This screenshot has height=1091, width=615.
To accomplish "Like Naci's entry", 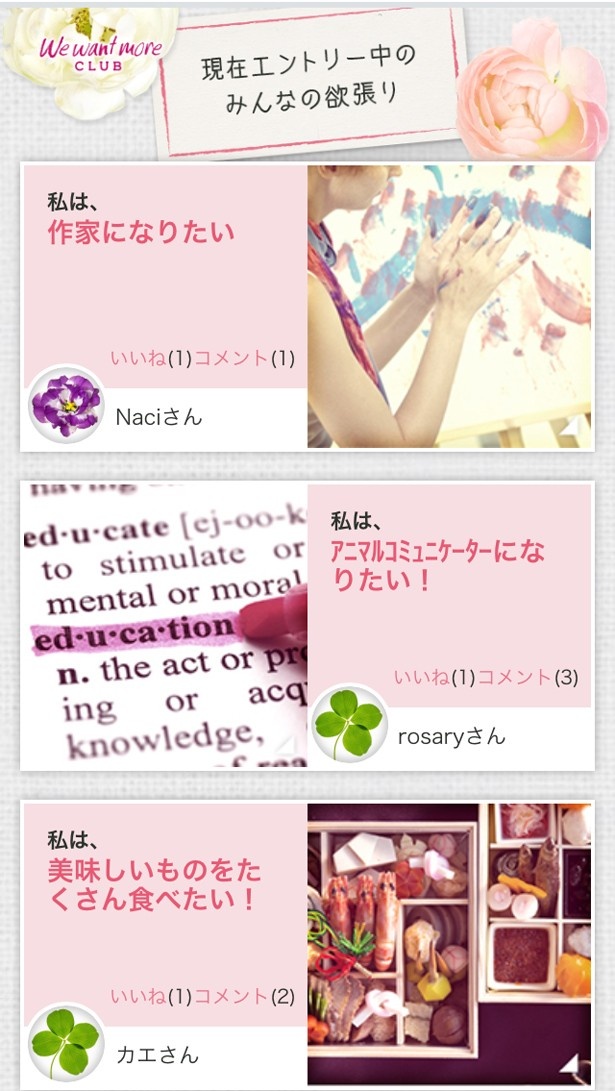I will pos(150,358).
